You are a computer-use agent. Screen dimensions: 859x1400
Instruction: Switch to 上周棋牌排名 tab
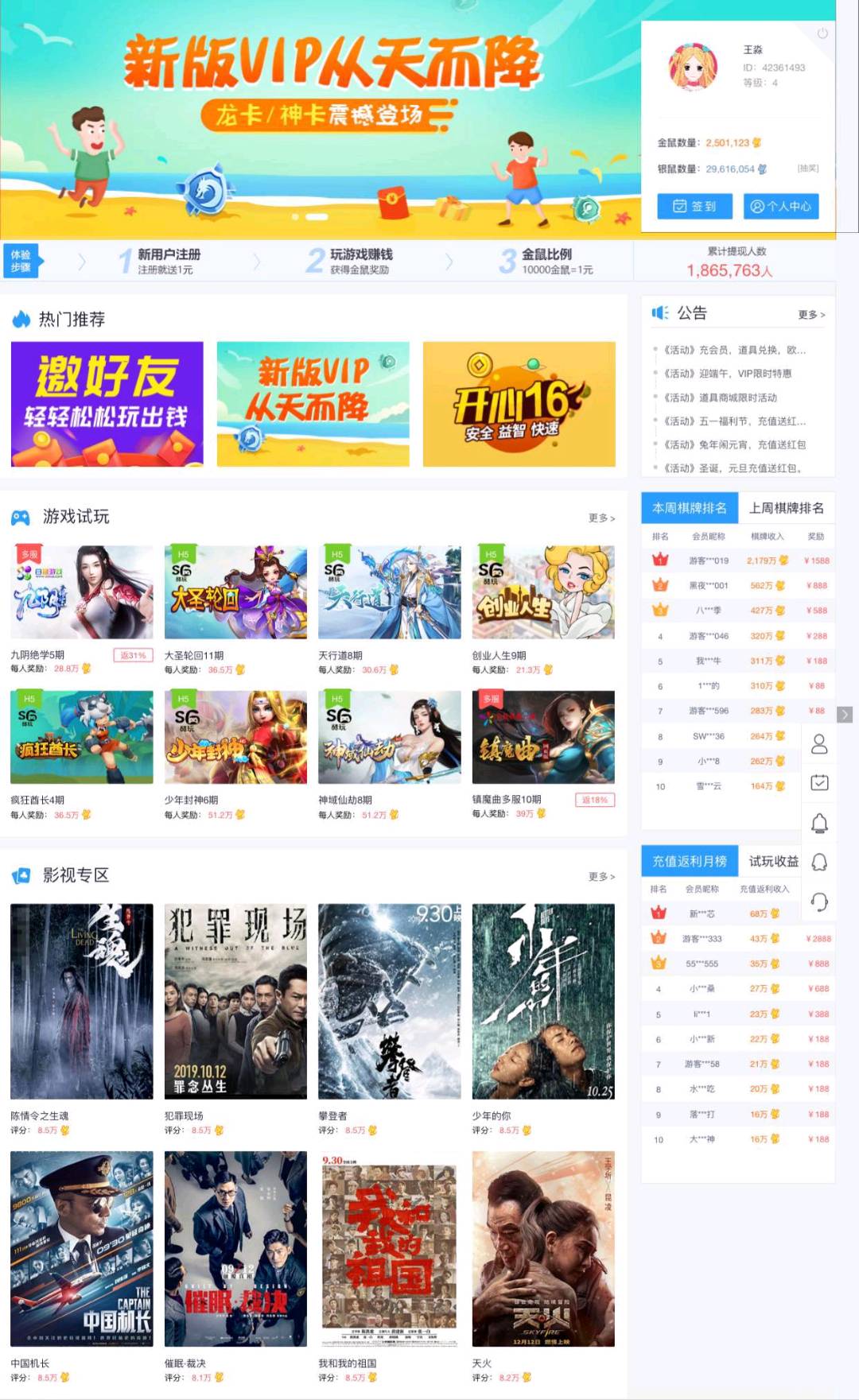[786, 508]
